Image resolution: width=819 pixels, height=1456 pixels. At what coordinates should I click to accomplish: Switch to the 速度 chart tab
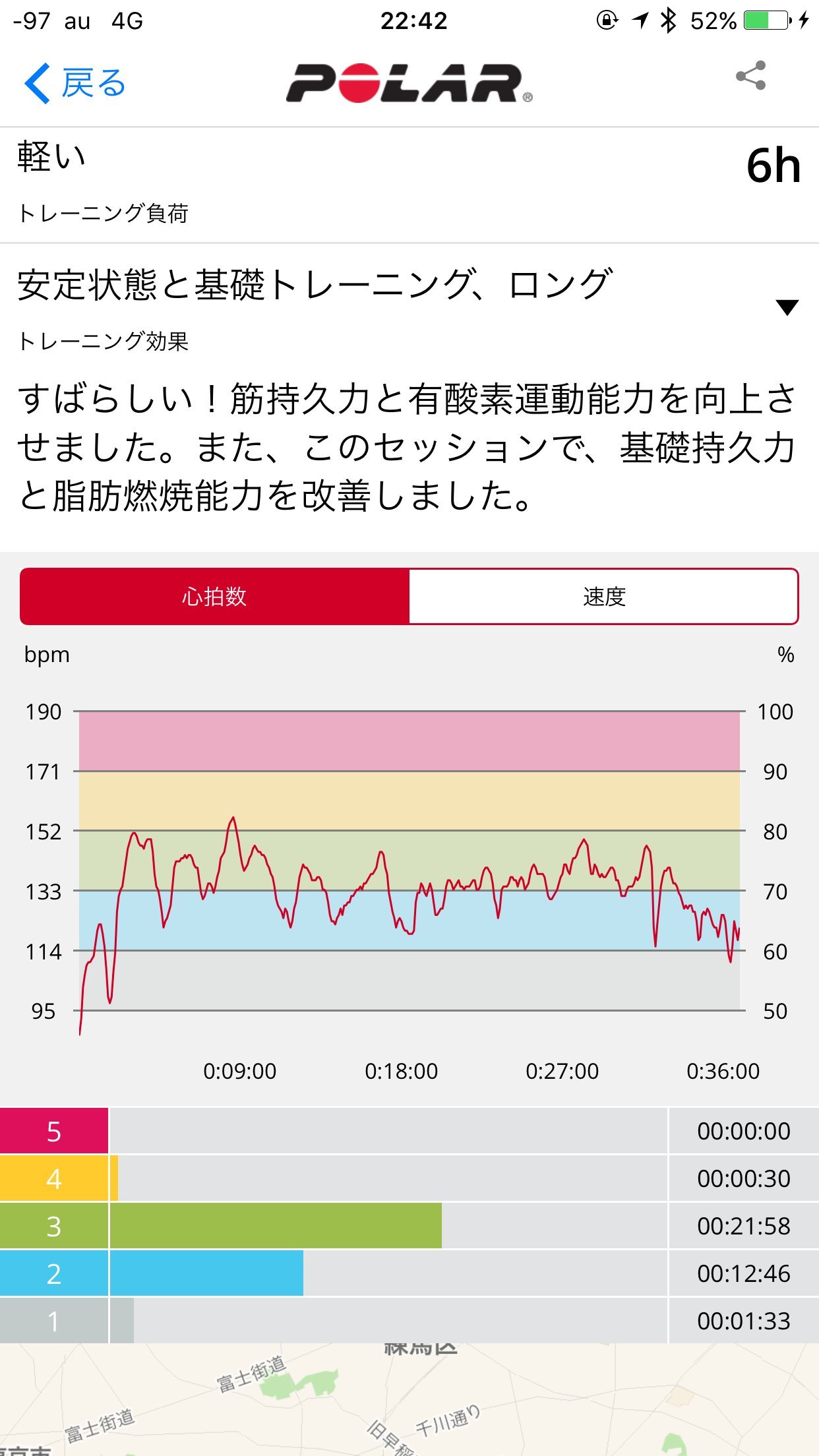click(603, 596)
